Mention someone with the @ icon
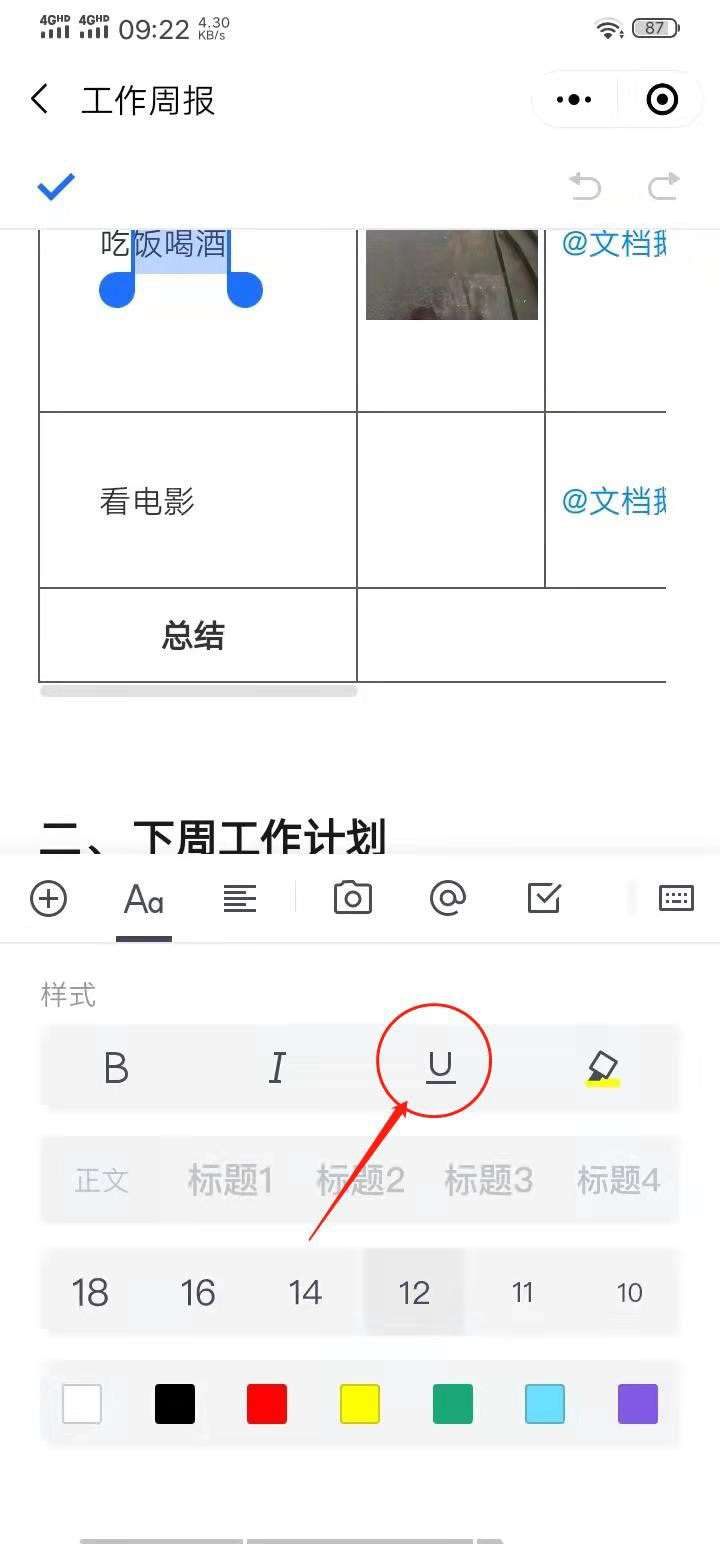 447,898
